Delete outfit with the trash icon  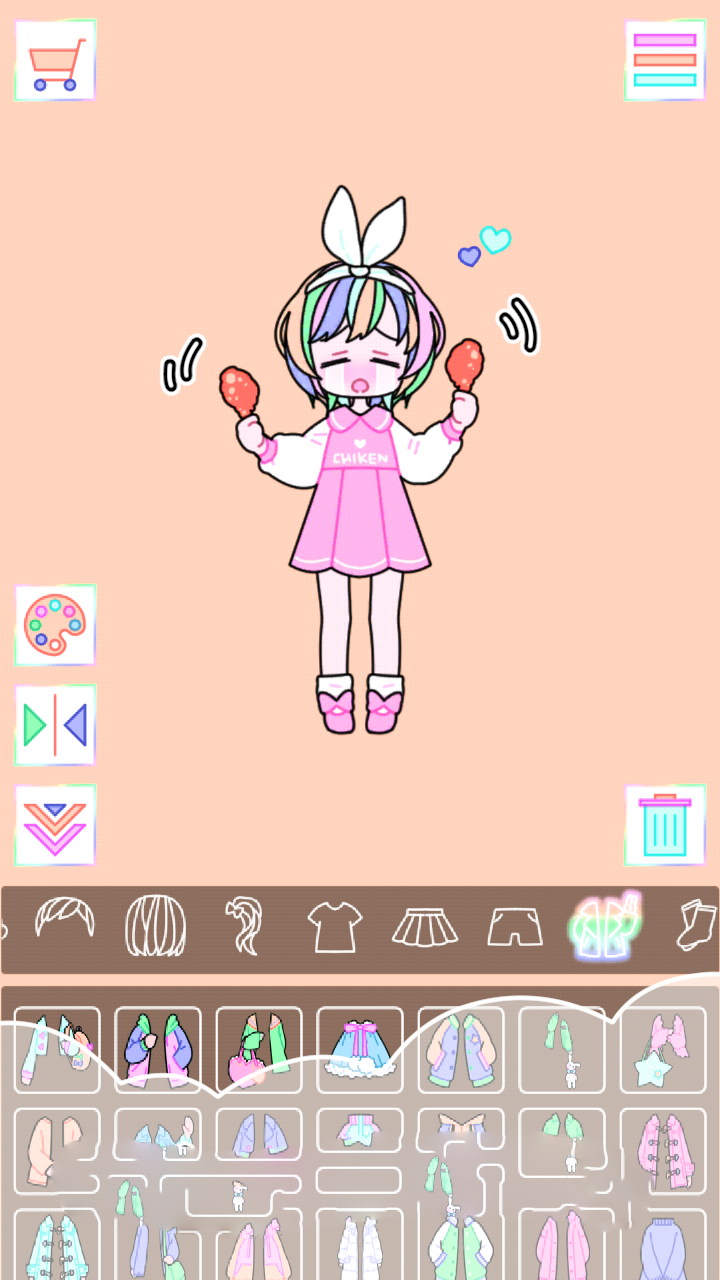click(x=664, y=824)
